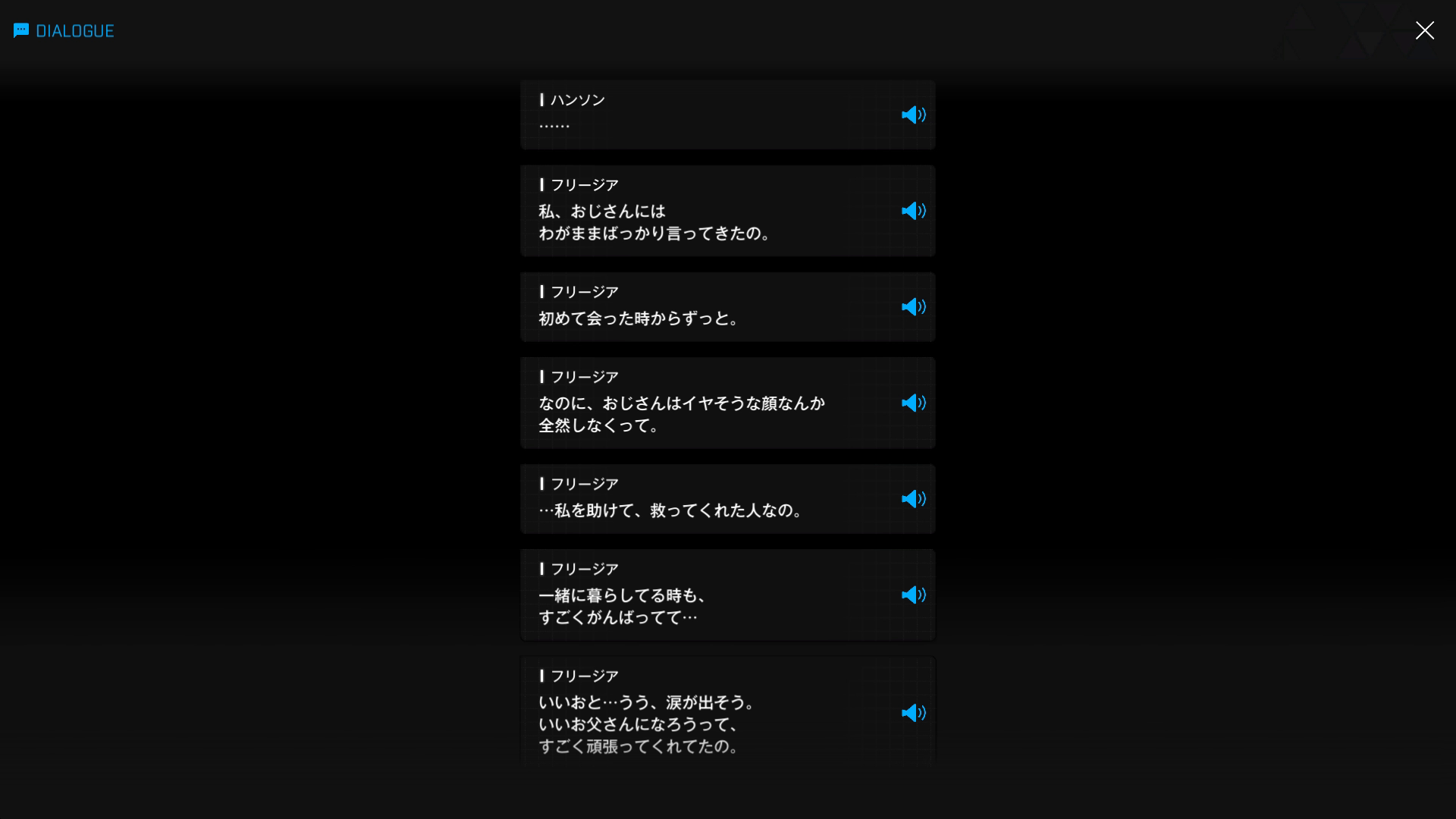1456x819 pixels.
Task: Play voice for '私、おじさんには' line
Action: click(913, 211)
